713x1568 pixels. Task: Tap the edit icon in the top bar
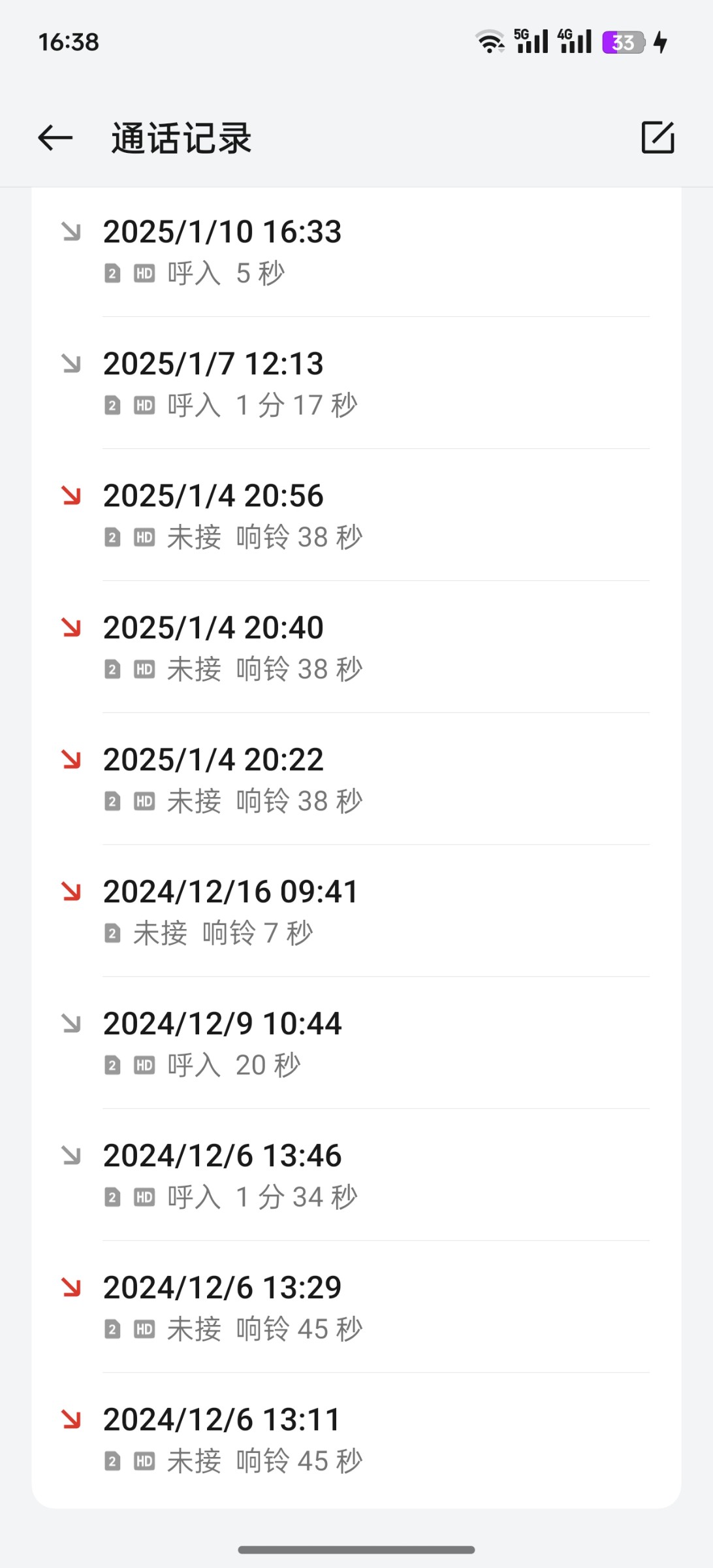658,137
